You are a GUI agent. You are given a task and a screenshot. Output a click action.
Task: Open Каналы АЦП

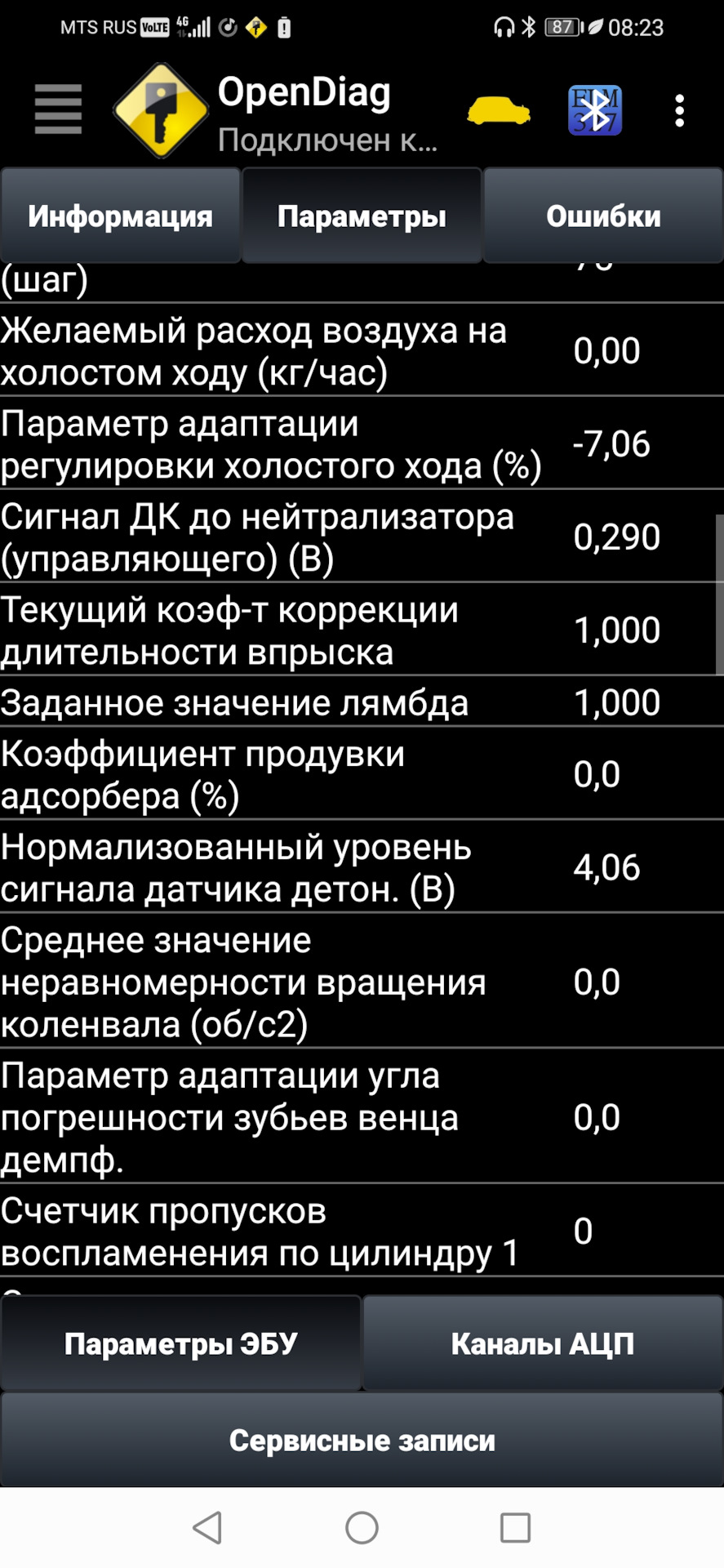pos(543,1343)
